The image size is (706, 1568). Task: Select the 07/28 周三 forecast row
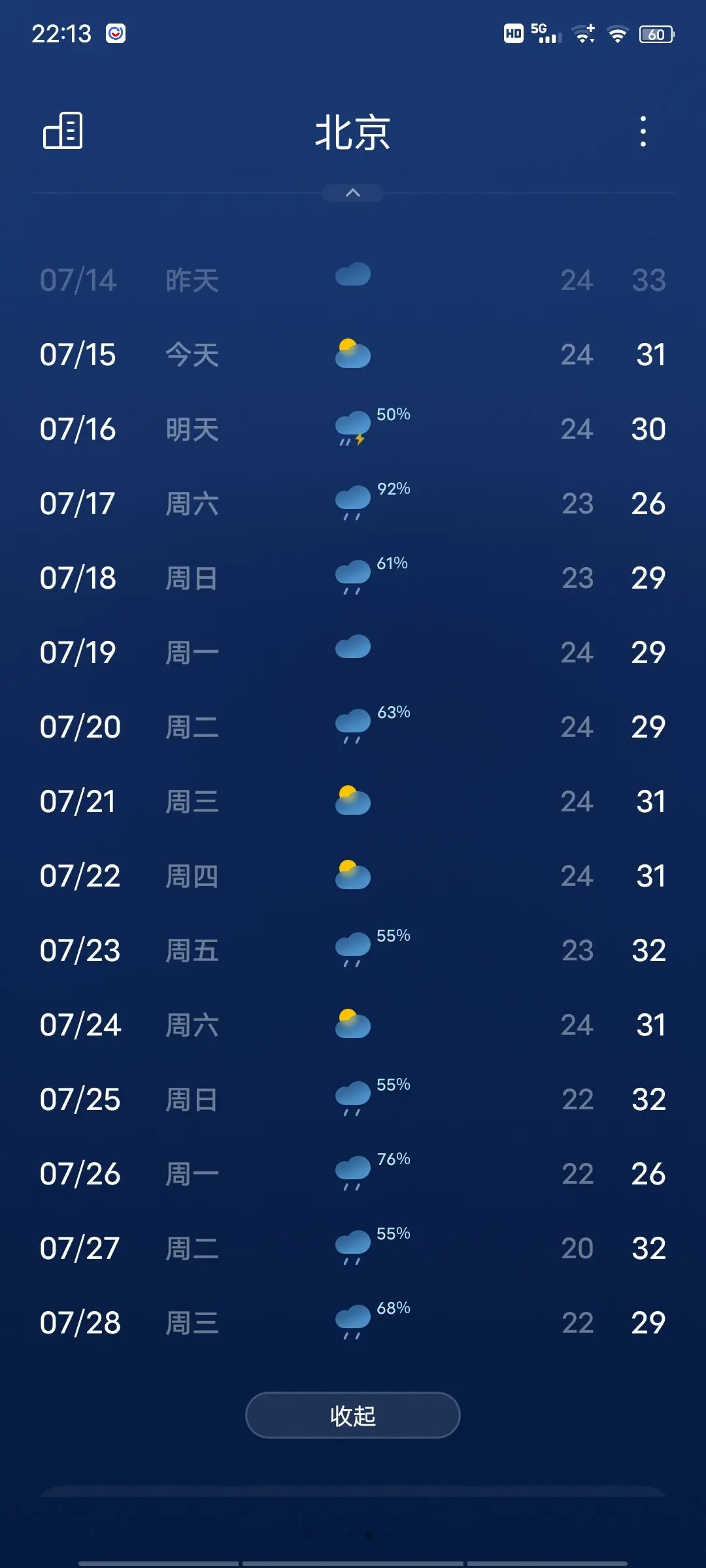coord(353,1323)
